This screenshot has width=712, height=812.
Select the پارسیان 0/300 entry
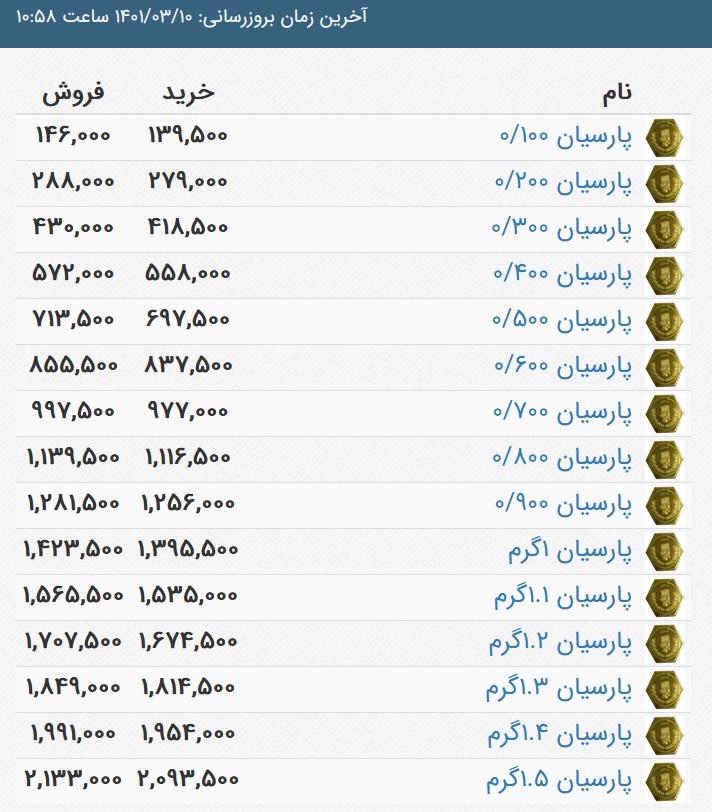click(566, 229)
